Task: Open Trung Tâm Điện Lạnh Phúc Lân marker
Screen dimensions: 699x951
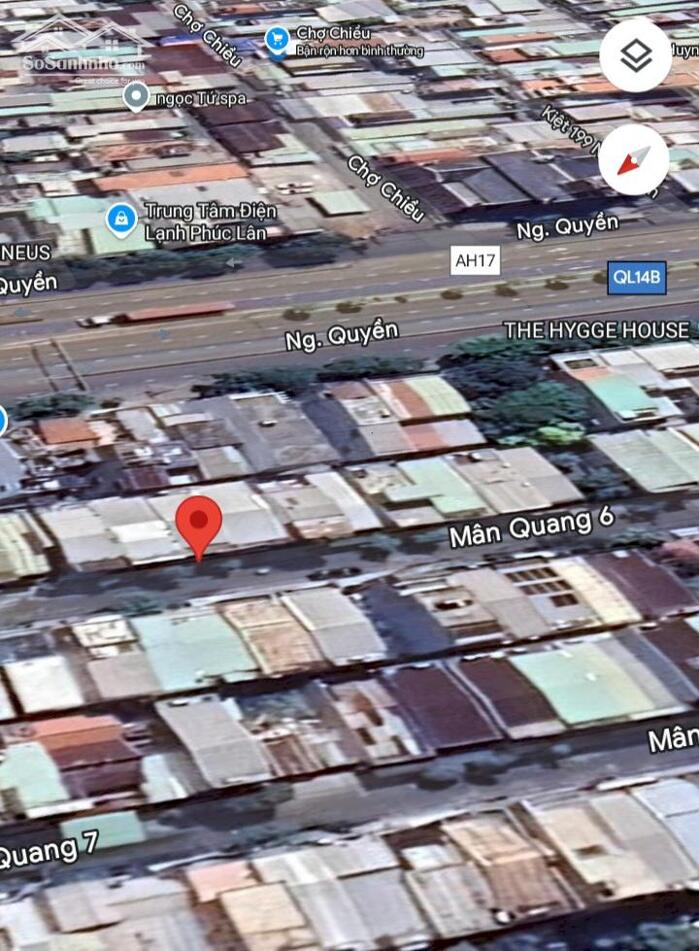Action: [x=122, y=218]
